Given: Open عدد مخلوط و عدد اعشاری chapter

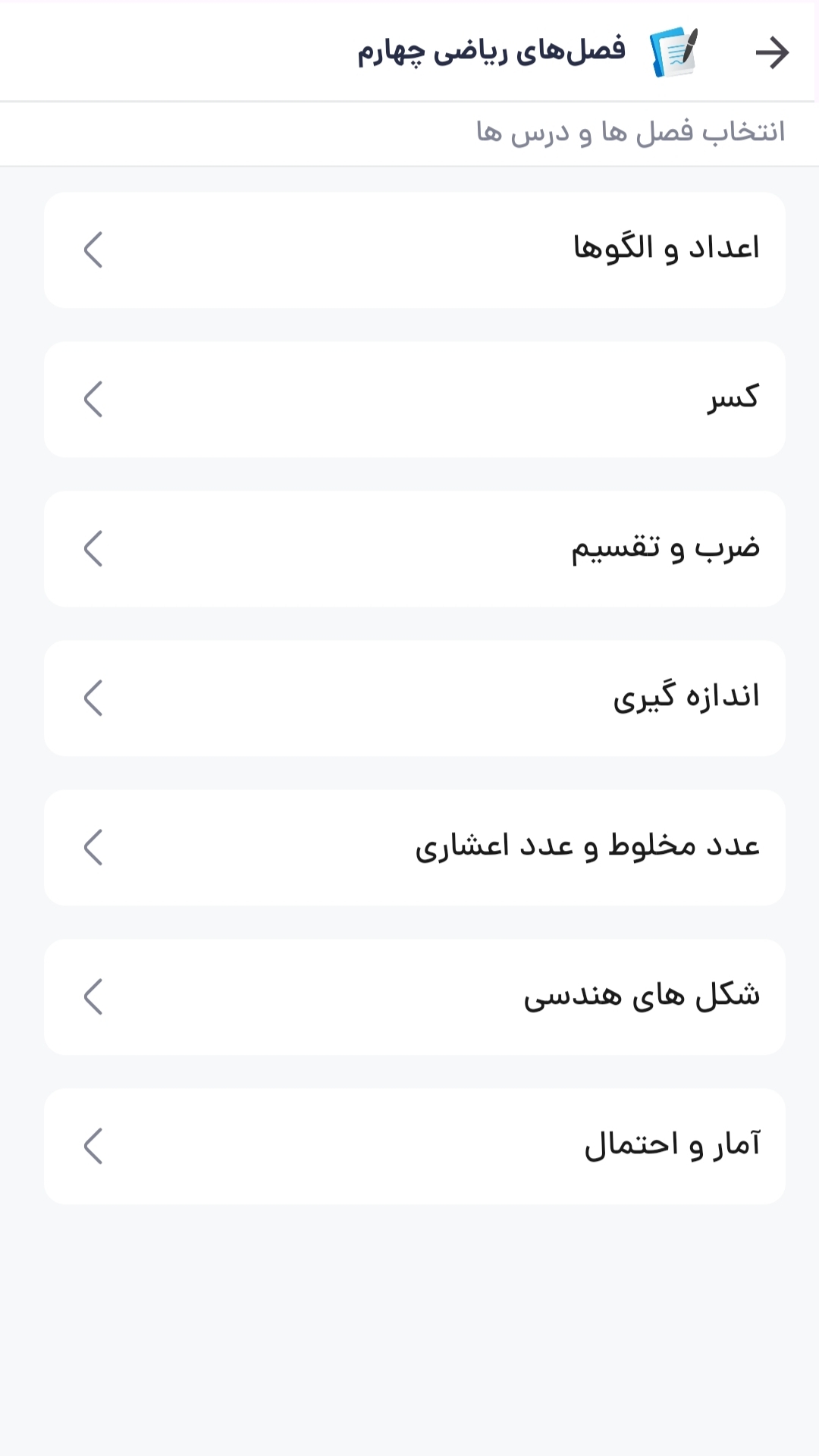Looking at the screenshot, I should point(414,847).
